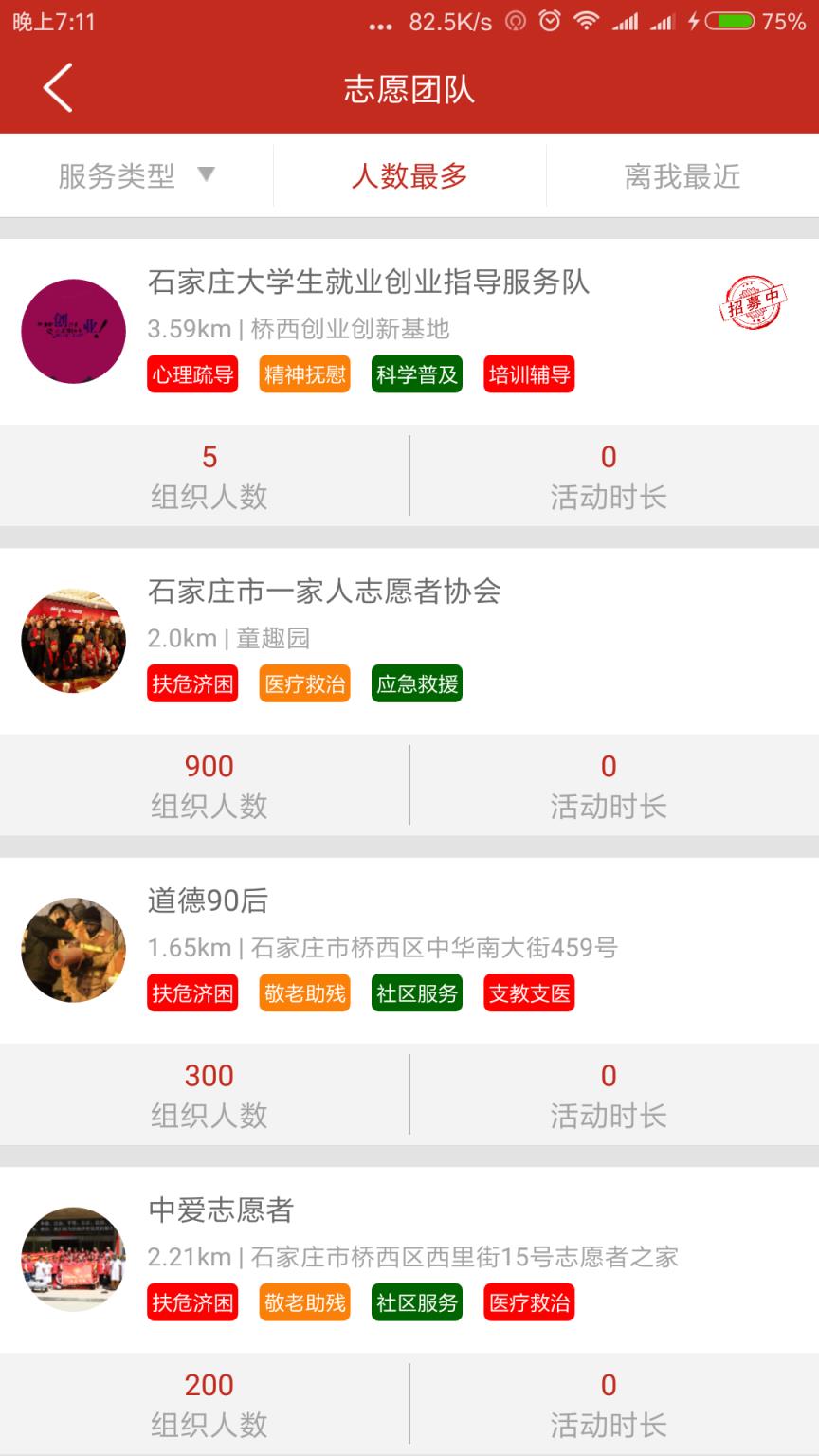This screenshot has height=1456, width=819.
Task: Tap the 组织人数 count of 900
Action: tap(209, 766)
